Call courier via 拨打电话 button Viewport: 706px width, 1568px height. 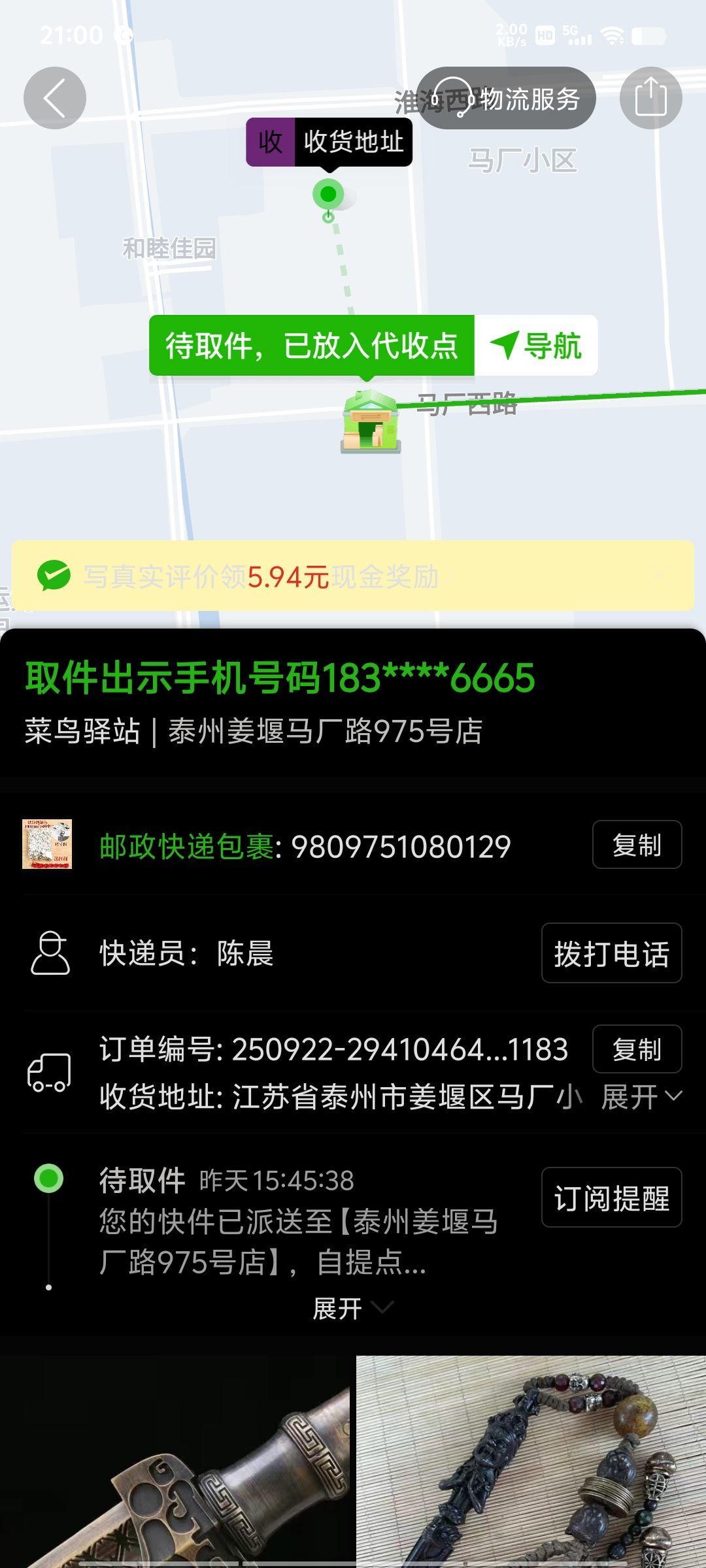[x=612, y=955]
